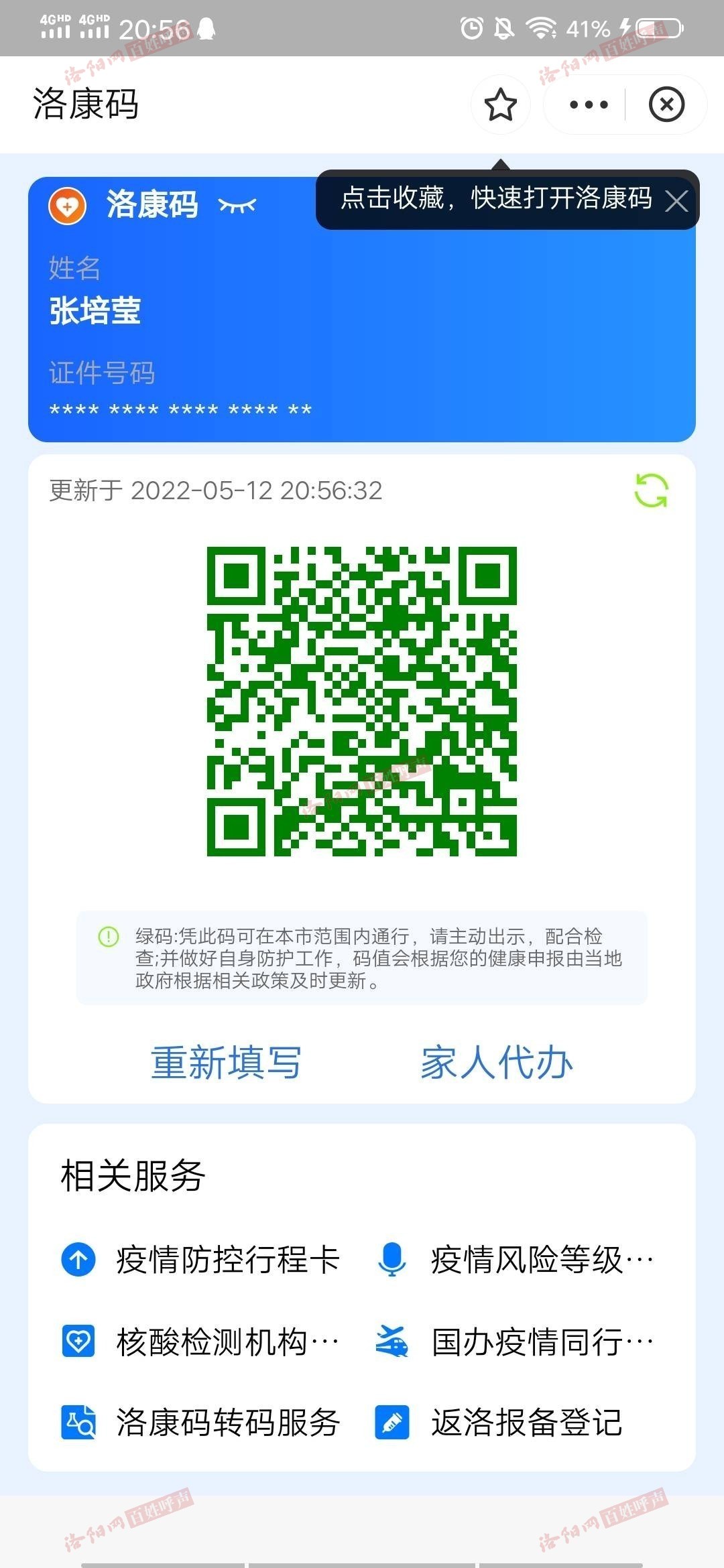Image resolution: width=724 pixels, height=1568 pixels.
Task: Toggle the eye icon to reveal ID info
Action: click(x=237, y=204)
